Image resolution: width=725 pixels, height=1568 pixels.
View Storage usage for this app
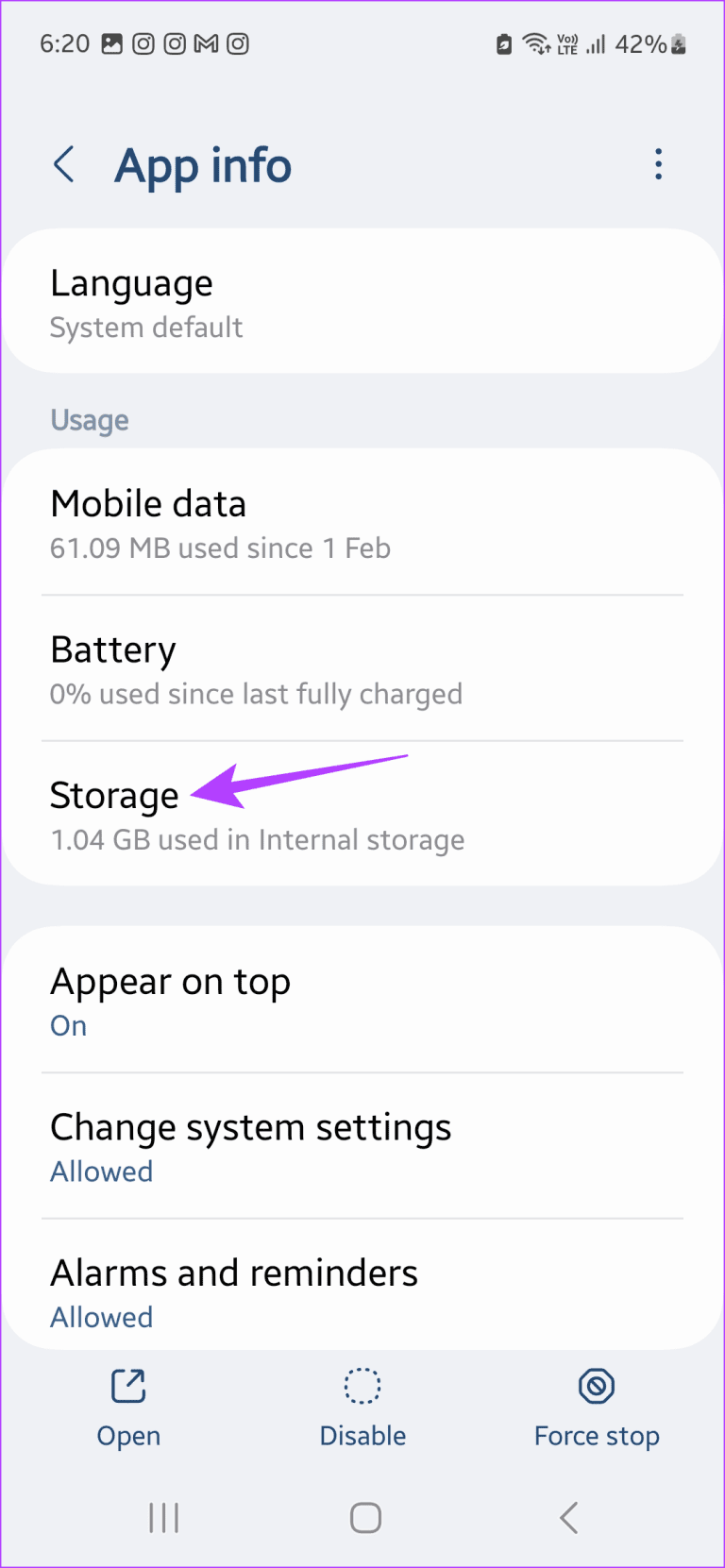pos(362,814)
